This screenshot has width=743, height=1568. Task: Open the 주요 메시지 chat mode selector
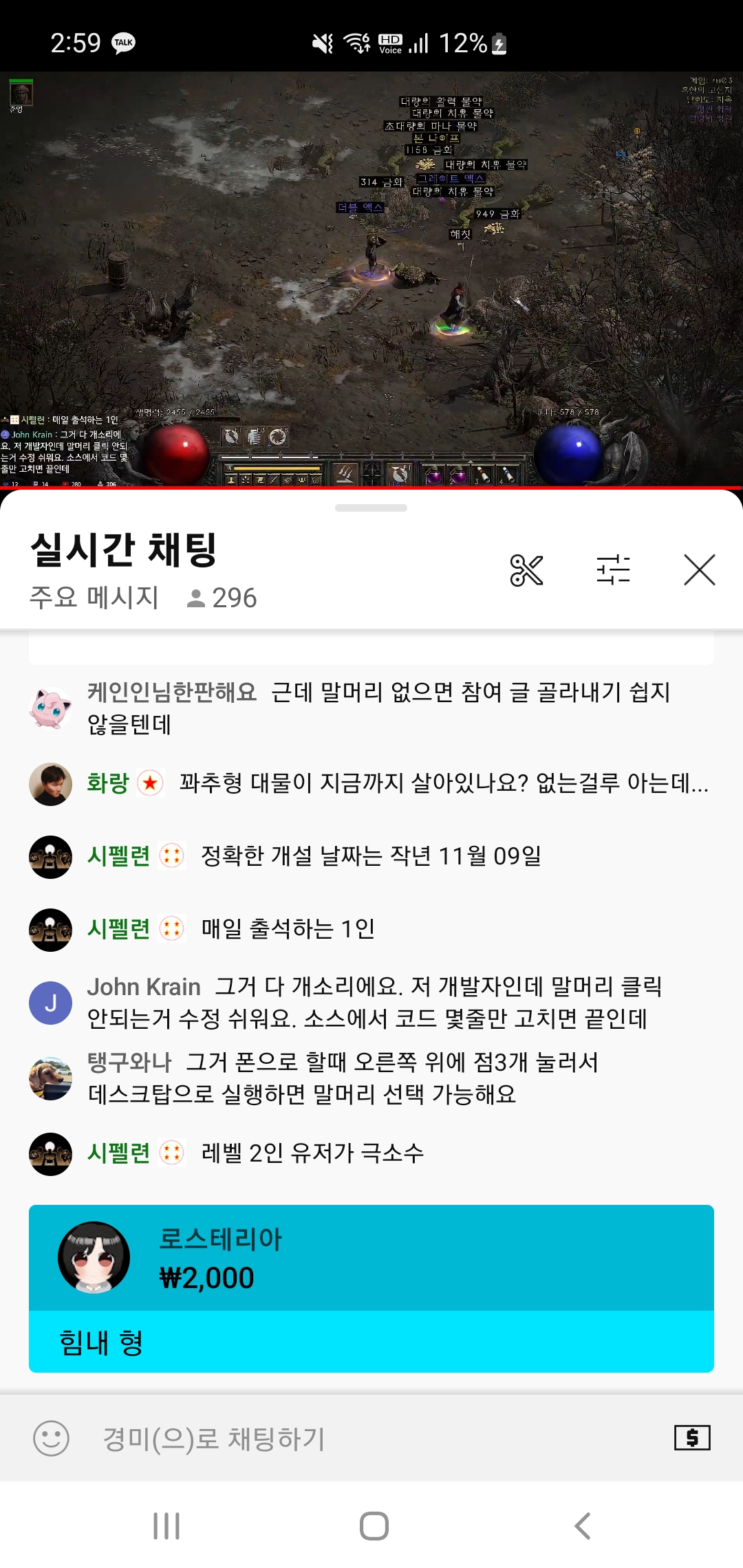tap(94, 597)
